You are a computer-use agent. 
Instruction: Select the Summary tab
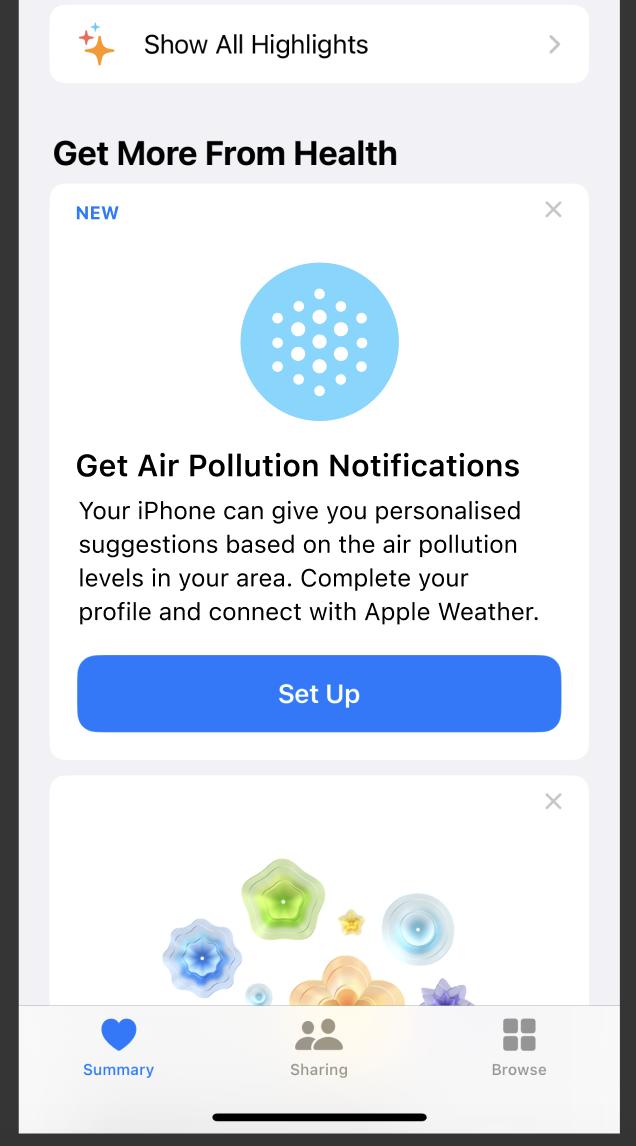click(118, 1047)
